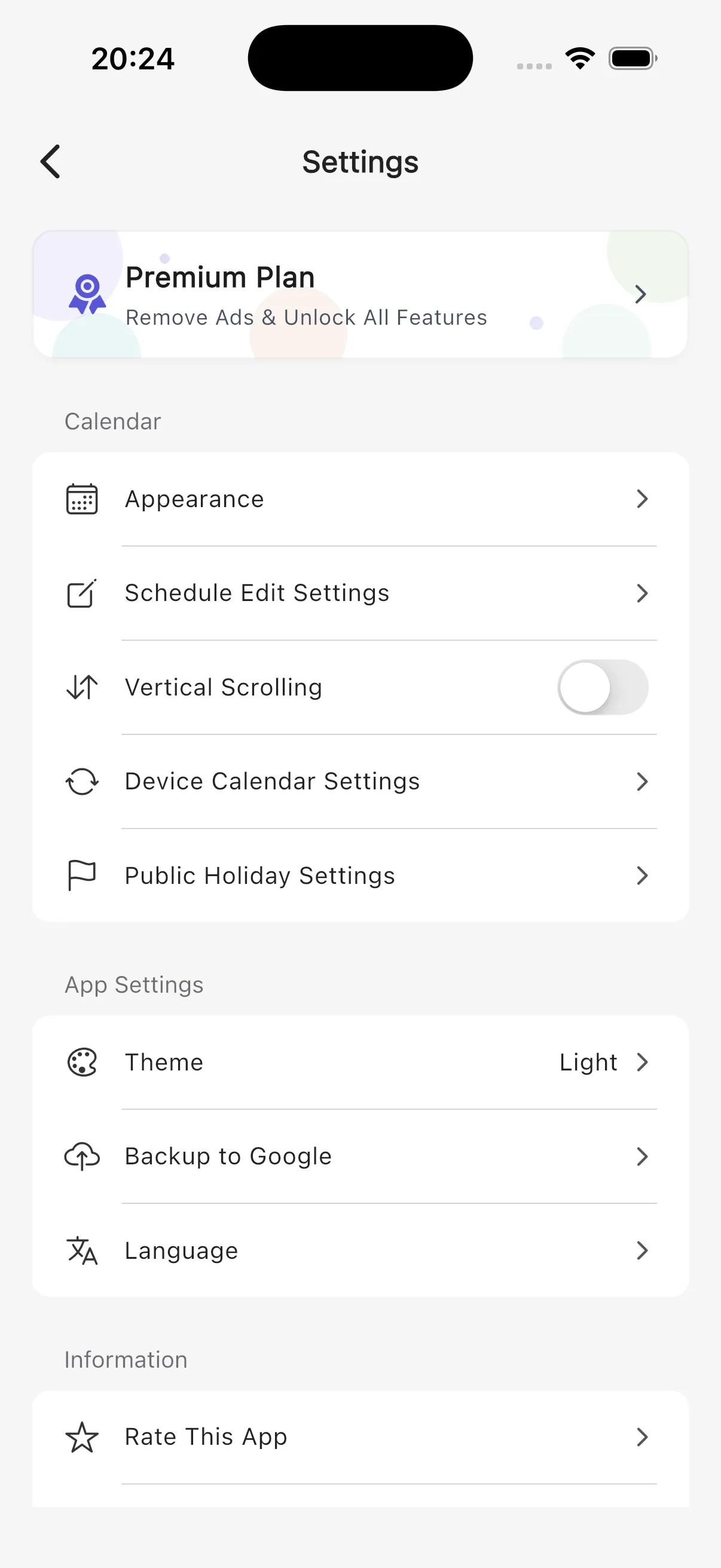Click the Backup to Google cloud icon
This screenshot has height=1568, width=721.
click(x=82, y=1156)
